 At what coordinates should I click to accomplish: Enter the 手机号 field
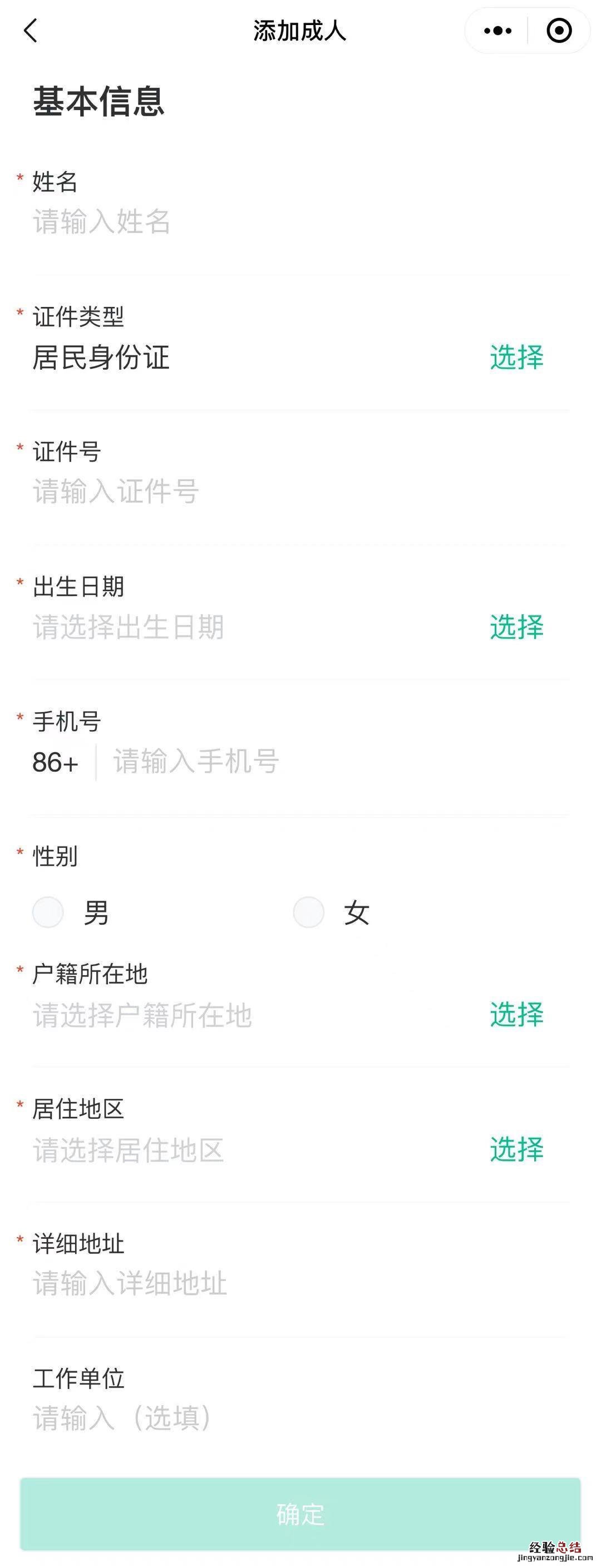pyautogui.click(x=304, y=761)
